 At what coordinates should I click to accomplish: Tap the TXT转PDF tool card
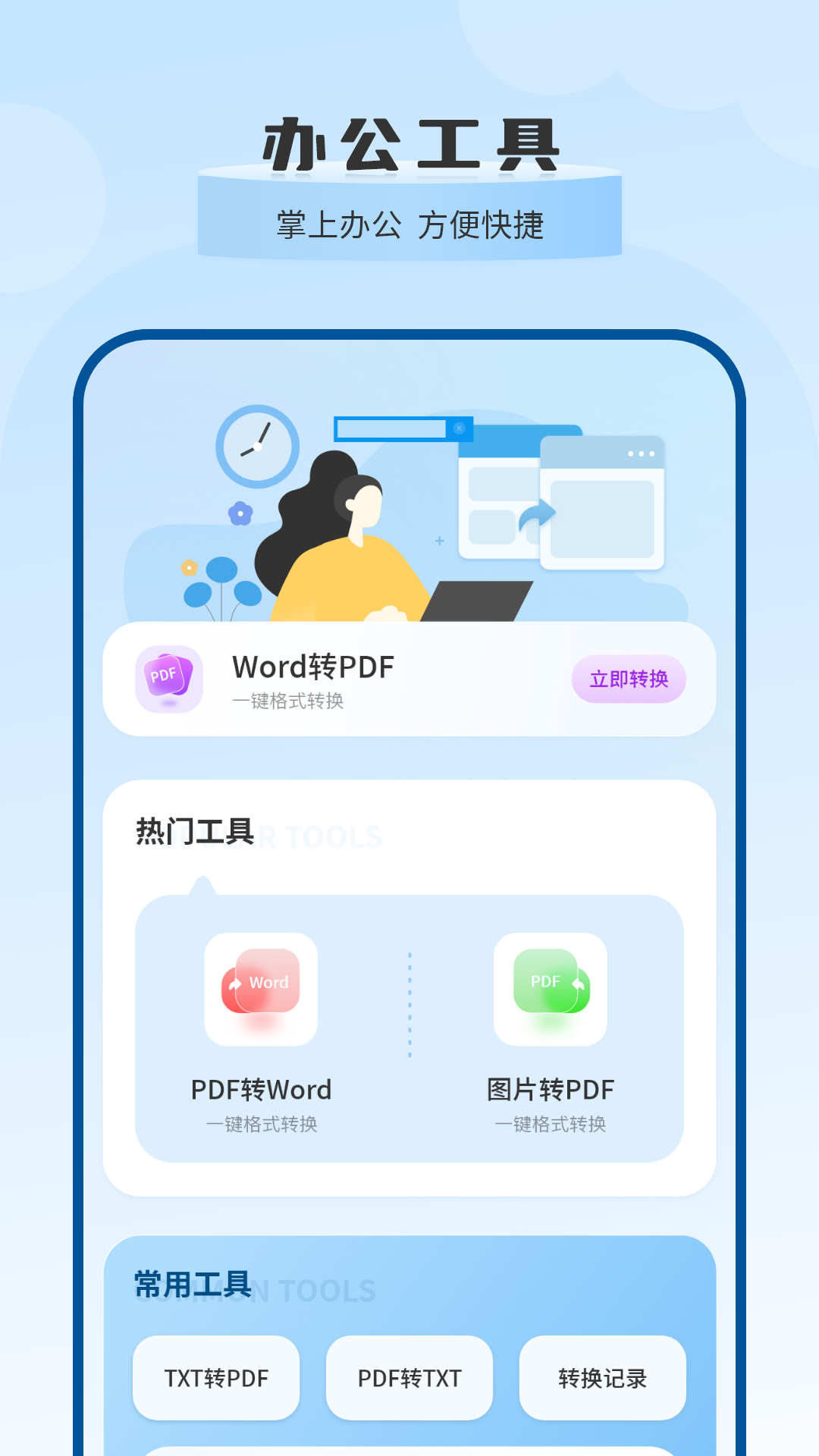coord(215,1378)
